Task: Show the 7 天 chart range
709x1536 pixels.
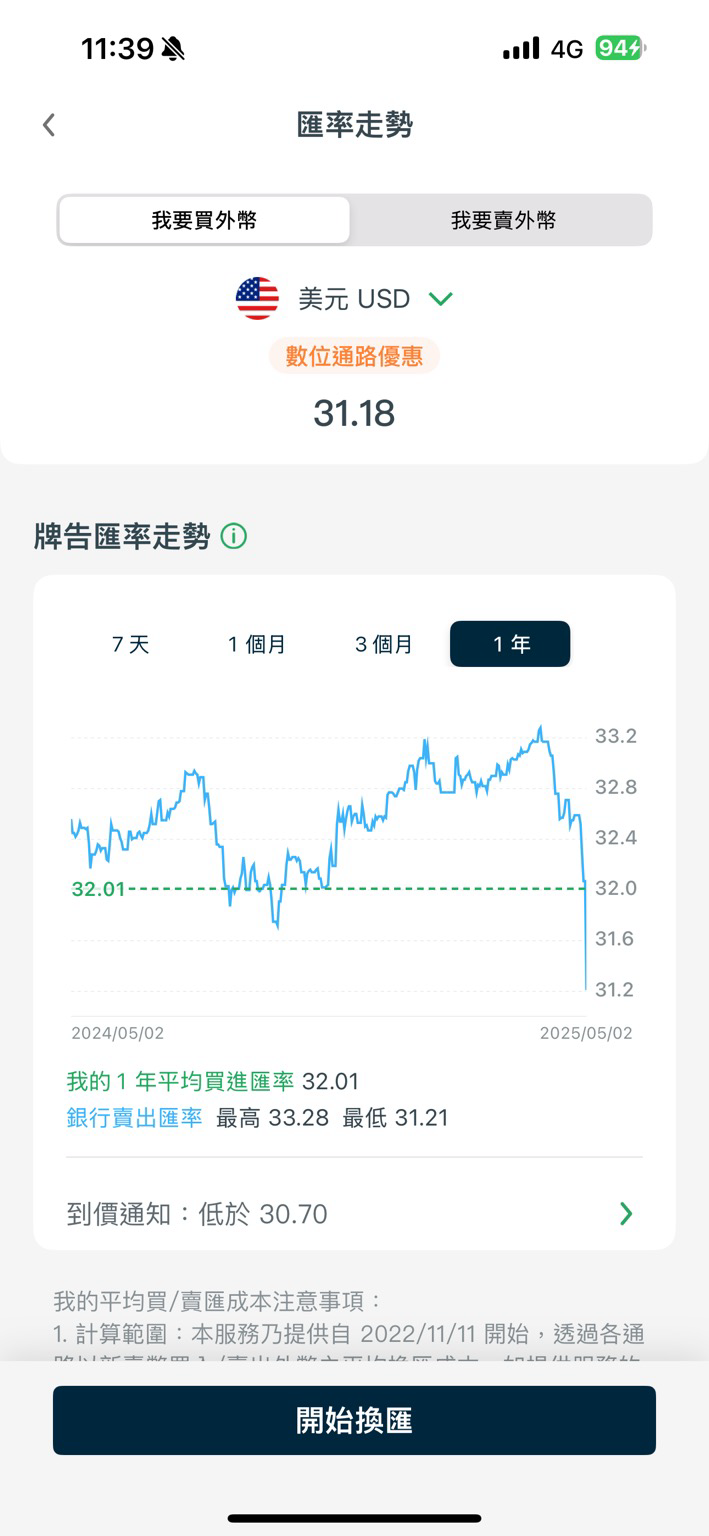Action: pos(131,644)
